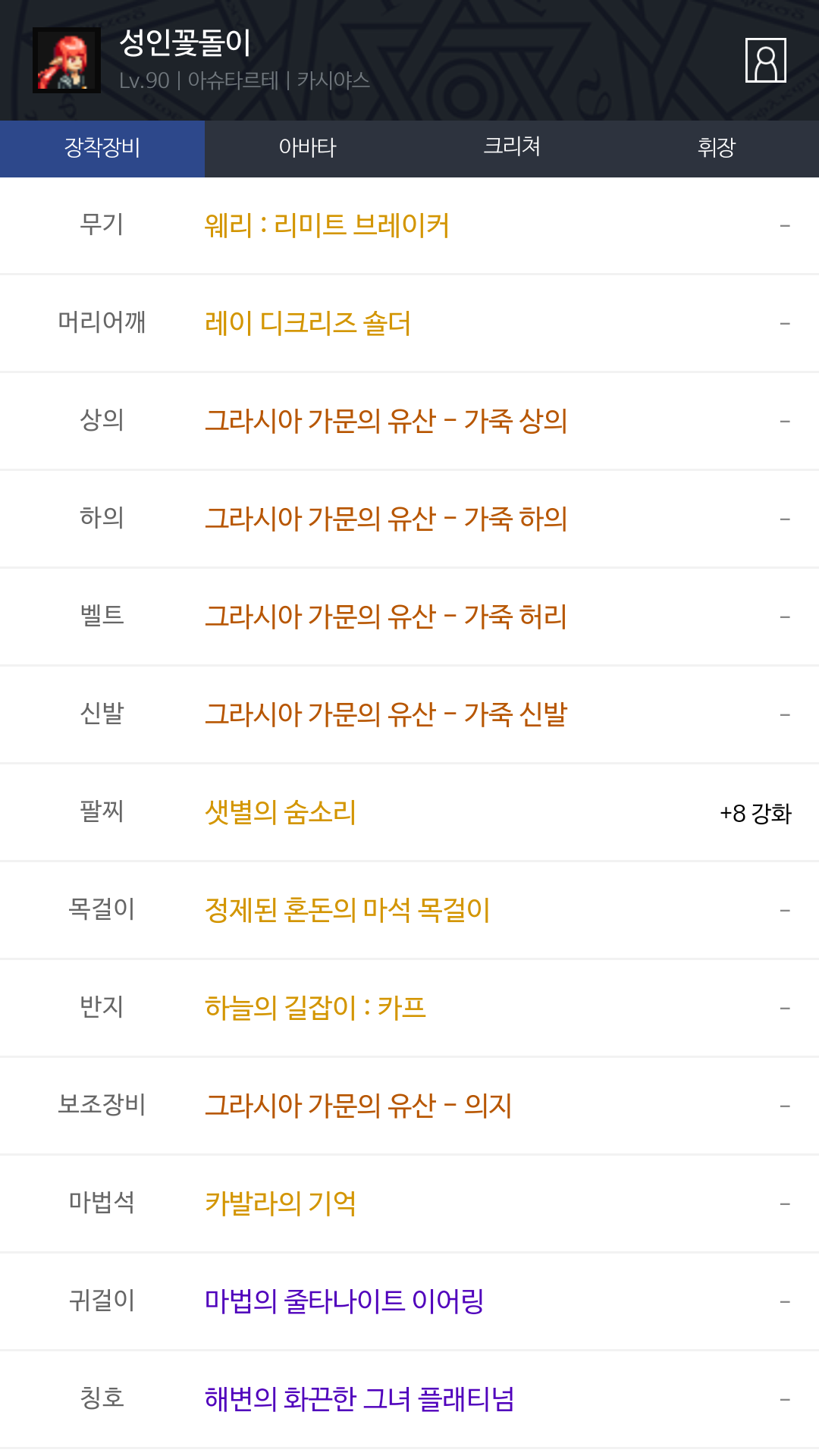This screenshot has width=819, height=1456.
Task: Open 그라시아 가문의 유산 - 의지
Action: tap(358, 1106)
